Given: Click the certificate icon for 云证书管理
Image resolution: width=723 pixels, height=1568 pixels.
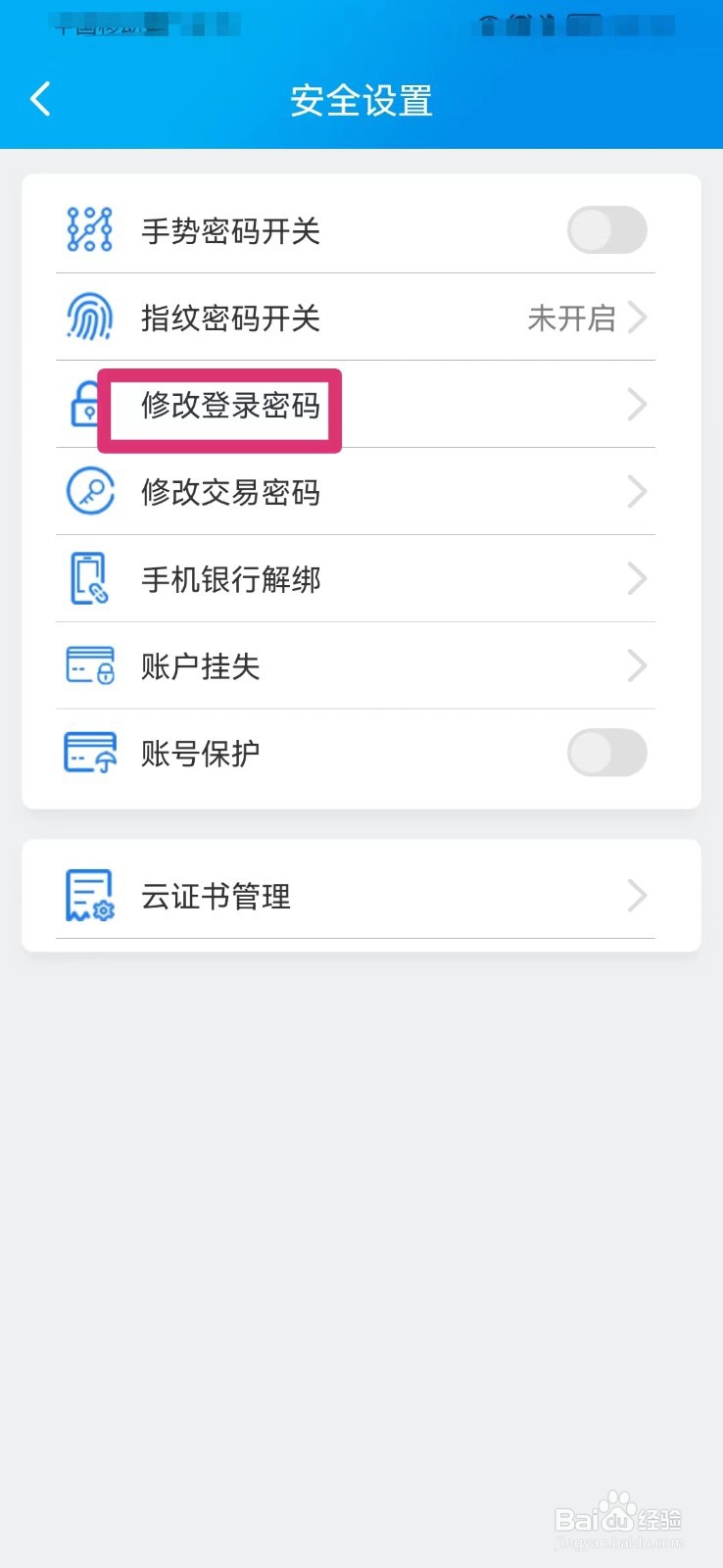Looking at the screenshot, I should coord(89,895).
